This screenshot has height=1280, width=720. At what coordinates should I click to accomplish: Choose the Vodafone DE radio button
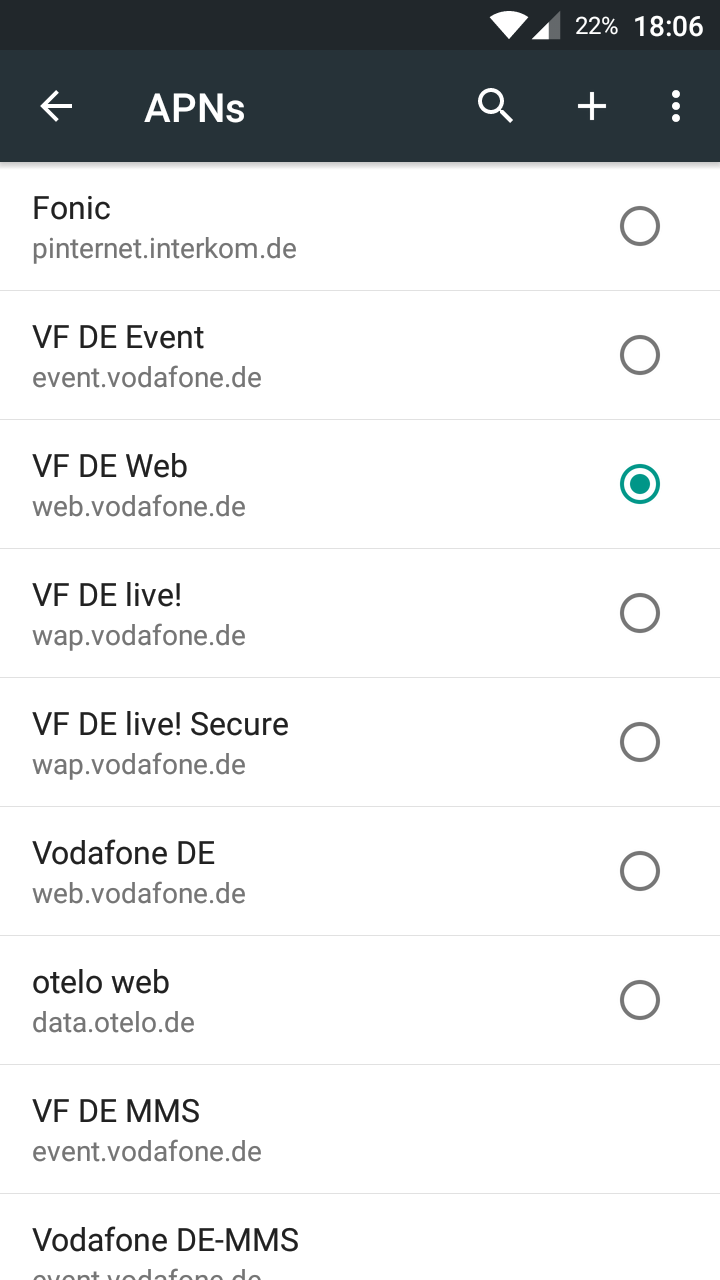click(640, 871)
